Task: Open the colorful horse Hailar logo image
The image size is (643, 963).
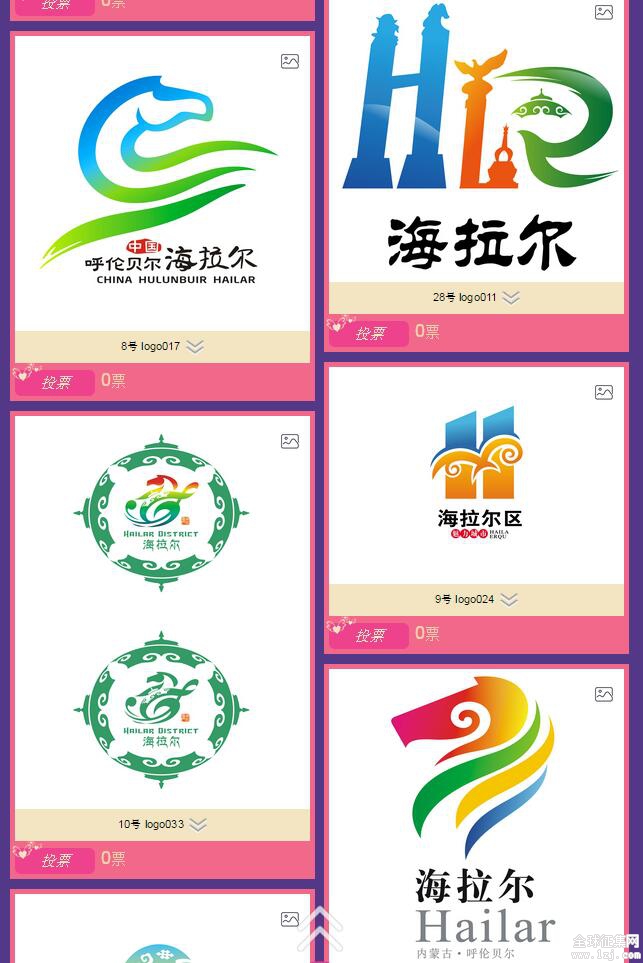Action: coord(477,810)
